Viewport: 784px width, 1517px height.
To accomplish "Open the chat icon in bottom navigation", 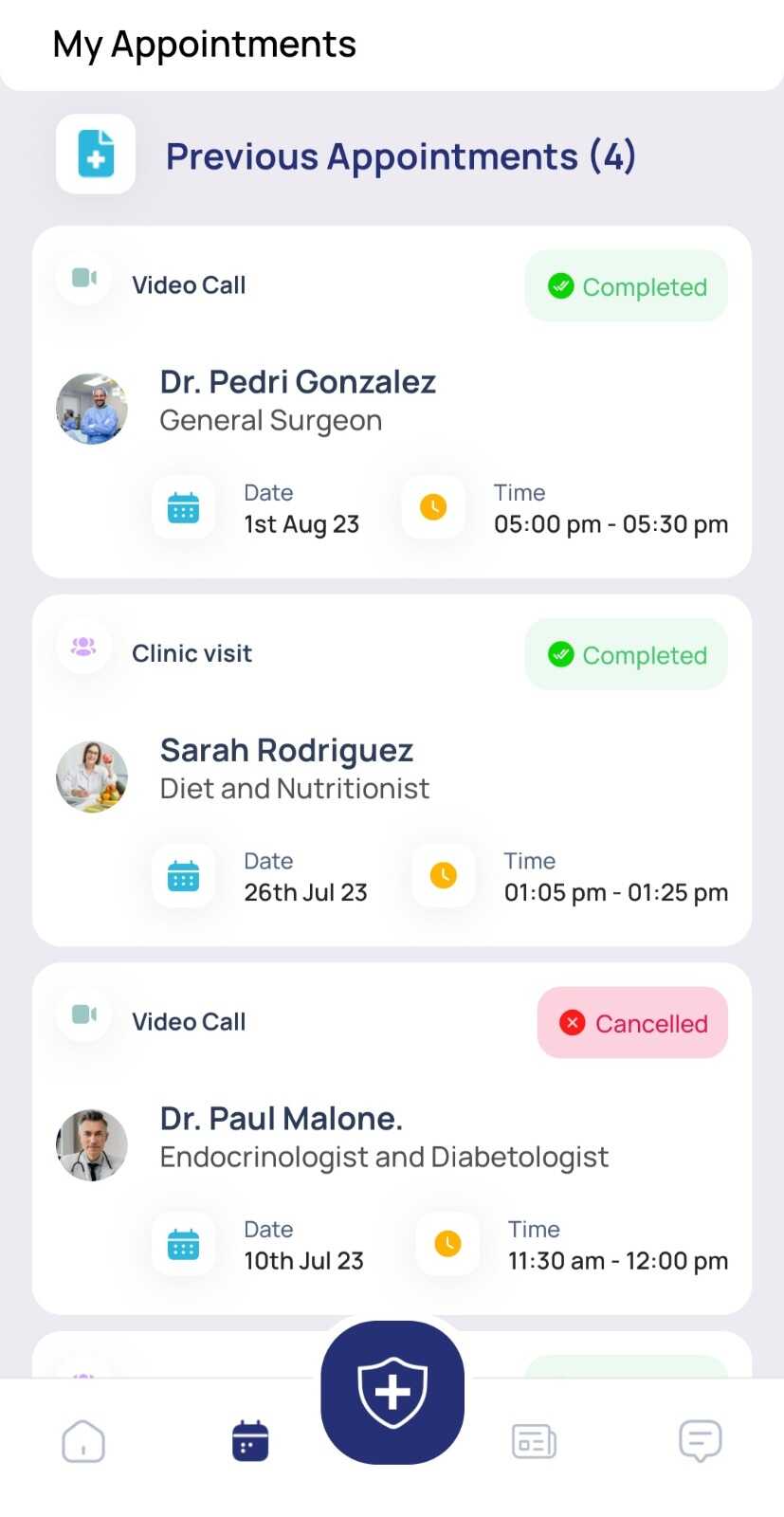I will 700,1440.
